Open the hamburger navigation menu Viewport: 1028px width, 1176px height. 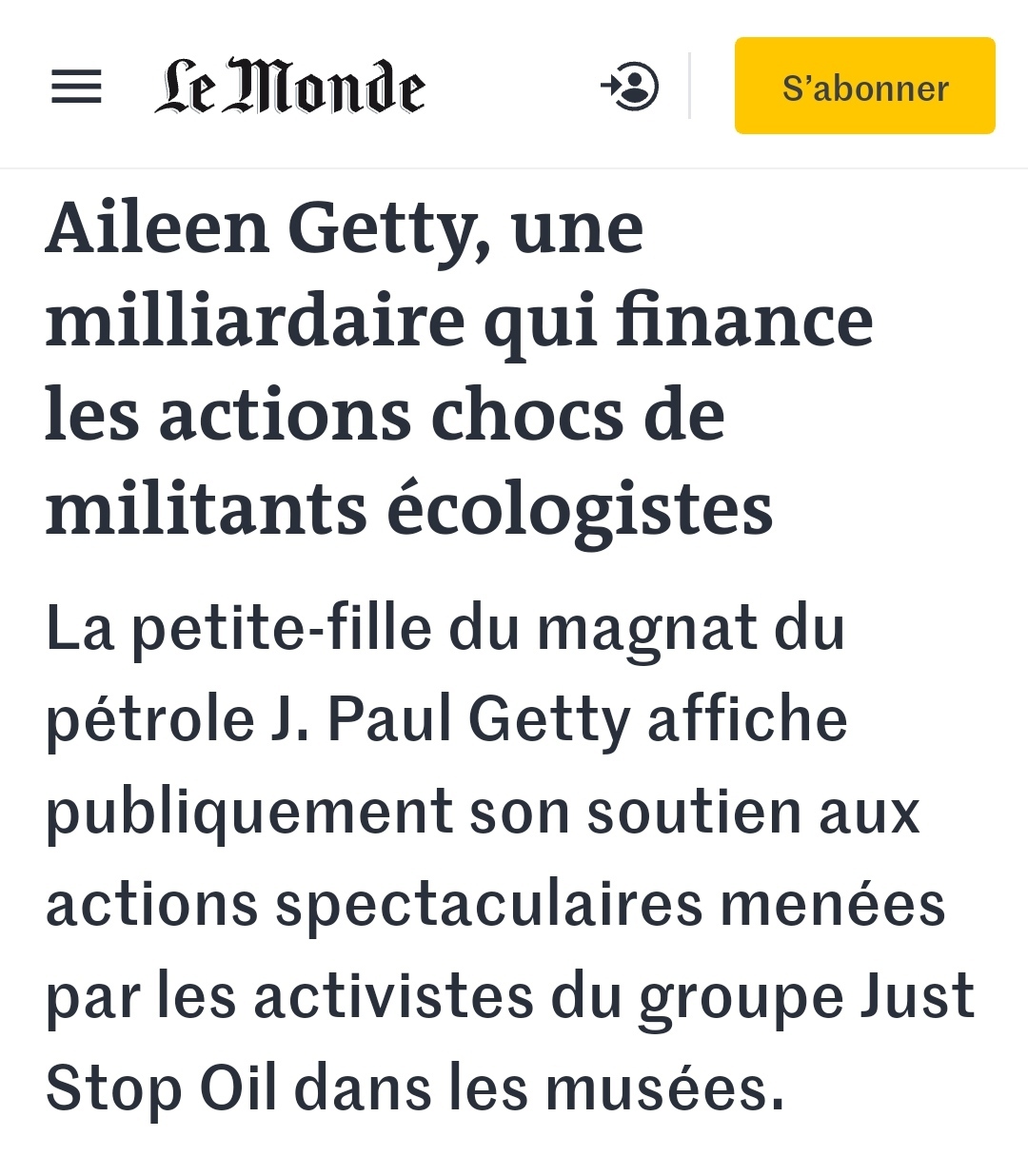76,87
